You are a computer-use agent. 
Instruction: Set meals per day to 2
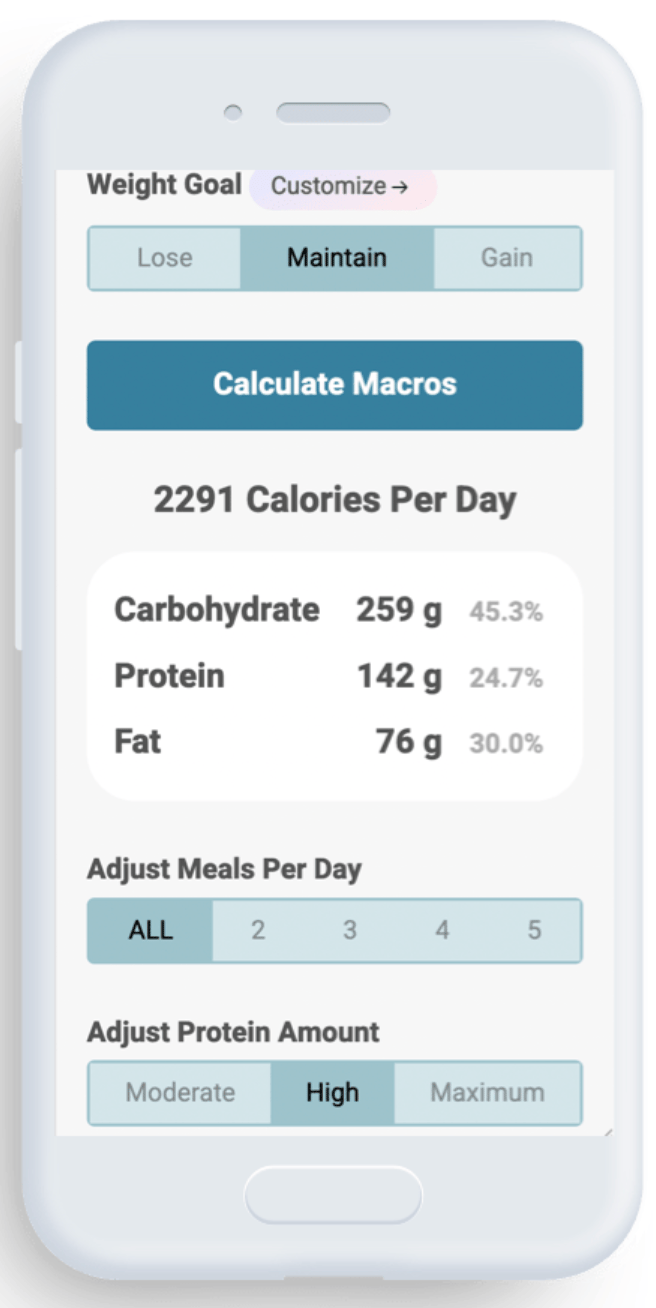pyautogui.click(x=258, y=931)
